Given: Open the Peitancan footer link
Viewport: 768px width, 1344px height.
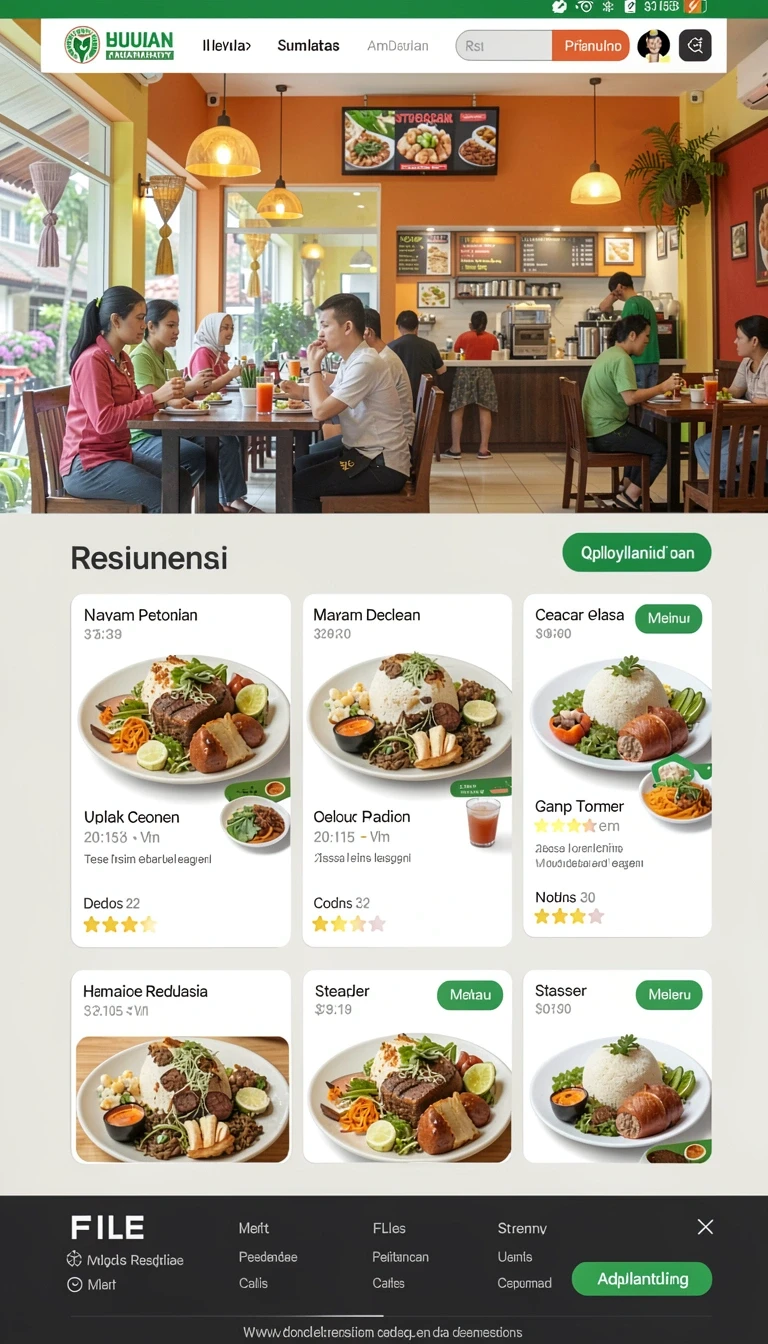Looking at the screenshot, I should coord(400,1256).
